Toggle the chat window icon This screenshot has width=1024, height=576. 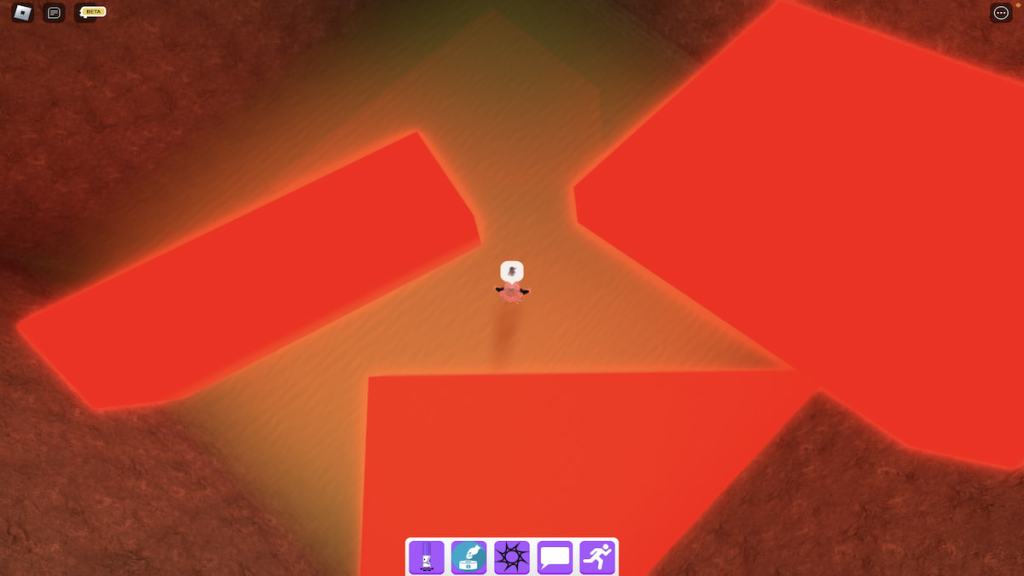click(x=55, y=13)
